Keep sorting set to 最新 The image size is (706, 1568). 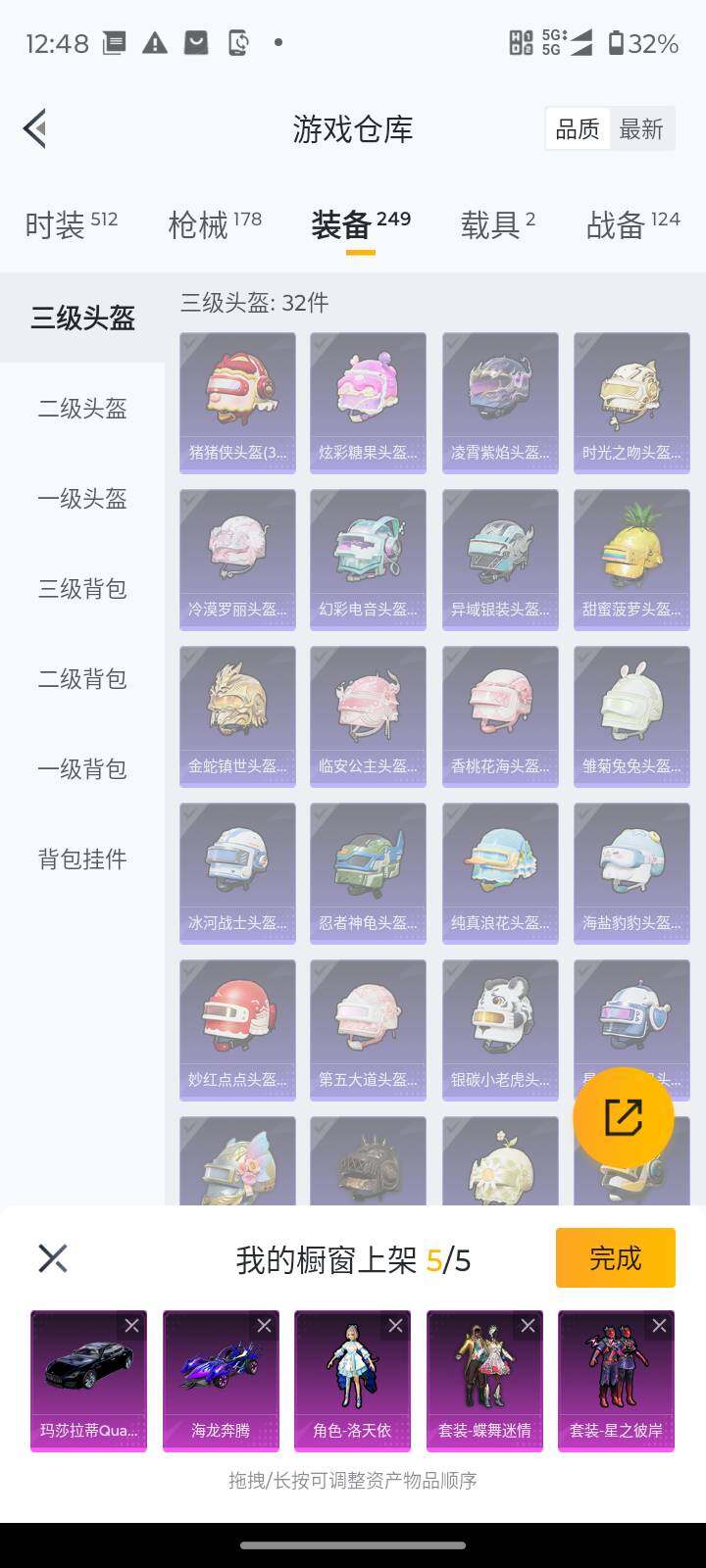click(x=642, y=128)
